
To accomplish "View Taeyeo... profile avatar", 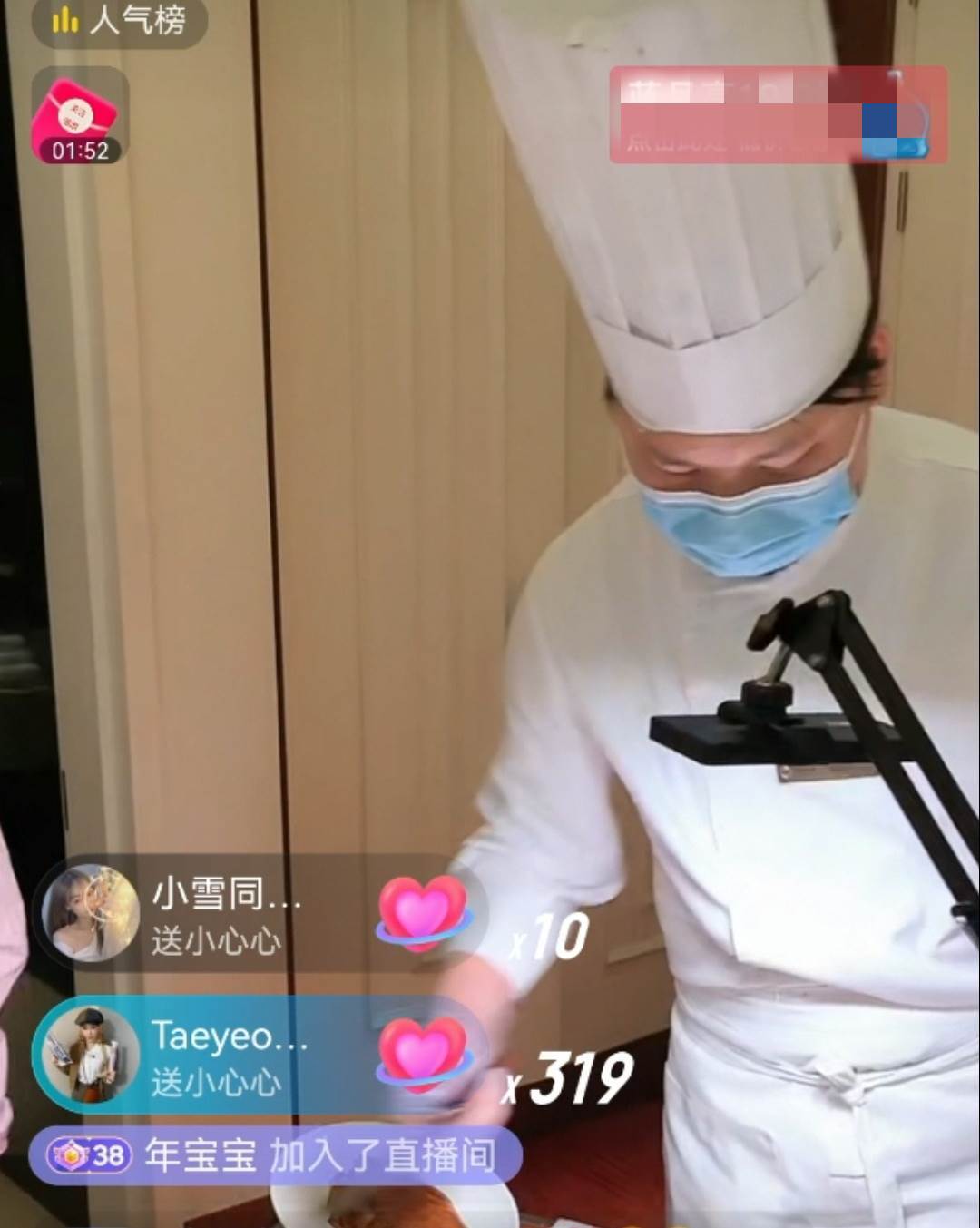I will [x=88, y=1055].
